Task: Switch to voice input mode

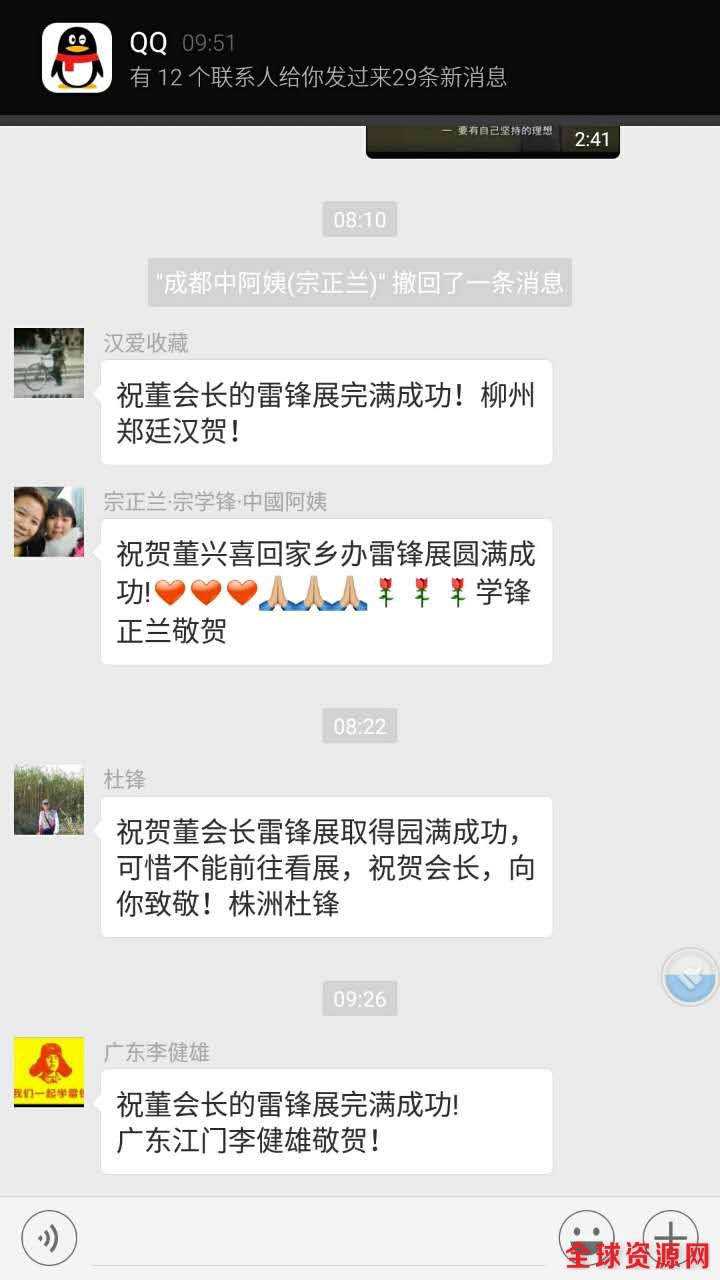Action: (49, 1238)
